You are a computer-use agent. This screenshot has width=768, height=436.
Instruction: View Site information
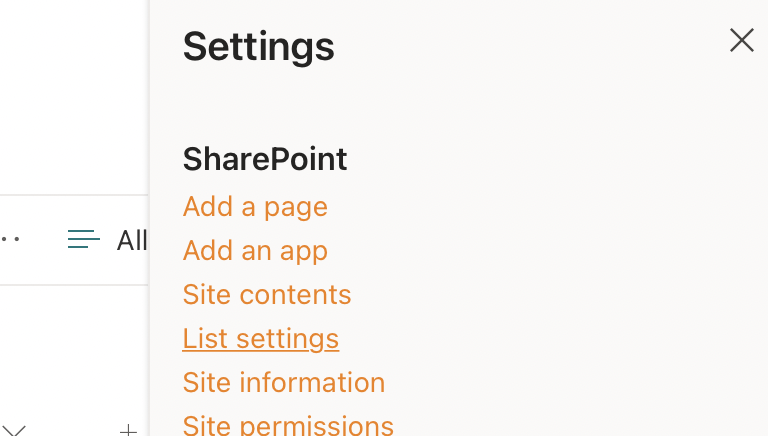click(x=284, y=383)
